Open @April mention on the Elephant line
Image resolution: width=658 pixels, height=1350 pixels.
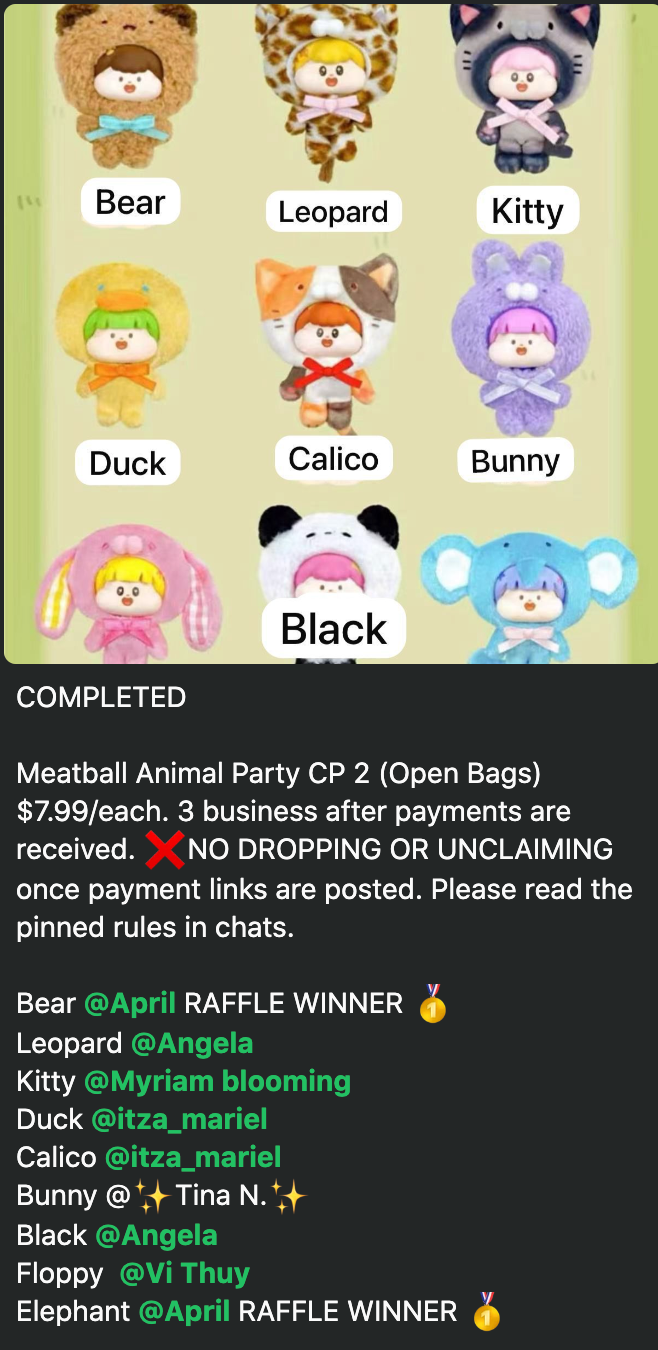point(184,1311)
